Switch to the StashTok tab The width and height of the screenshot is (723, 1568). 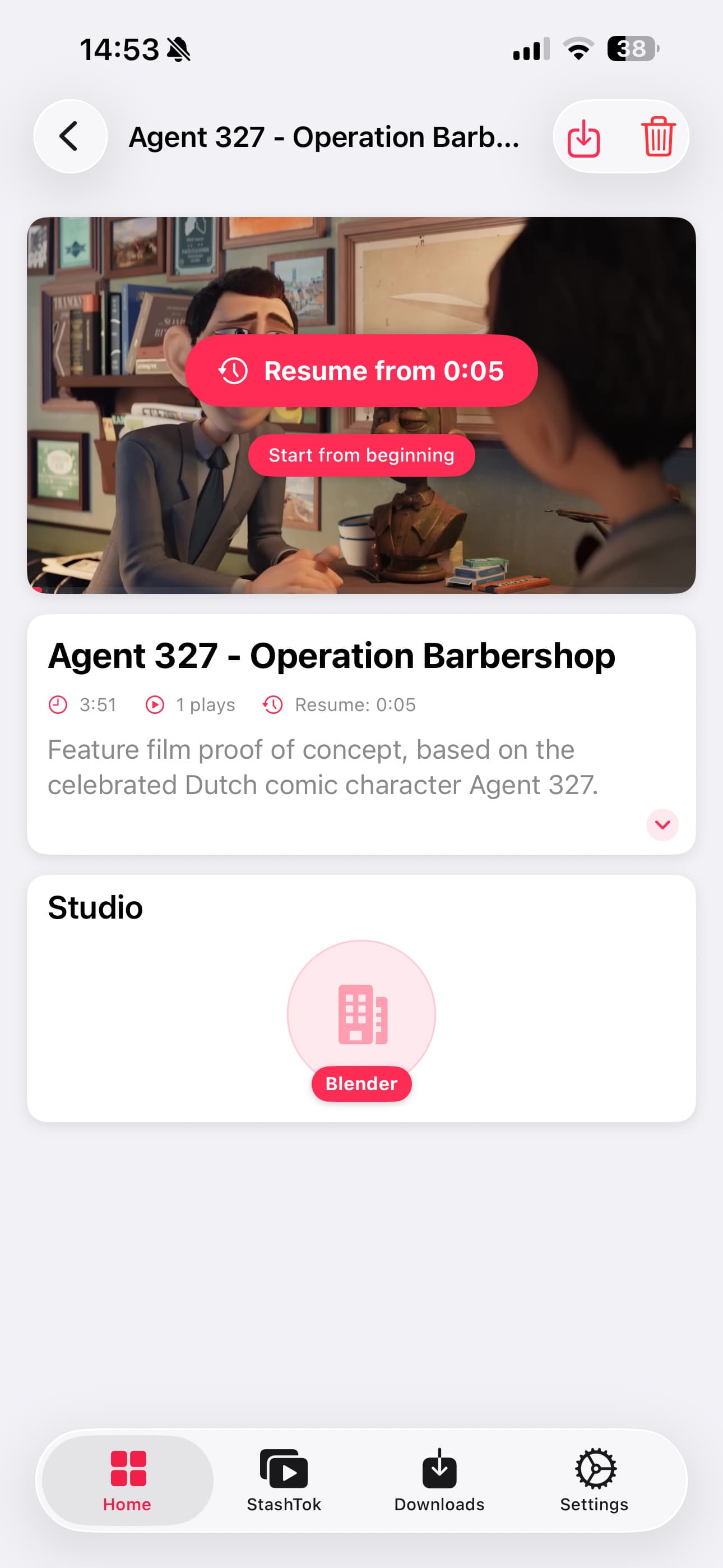tap(284, 1481)
